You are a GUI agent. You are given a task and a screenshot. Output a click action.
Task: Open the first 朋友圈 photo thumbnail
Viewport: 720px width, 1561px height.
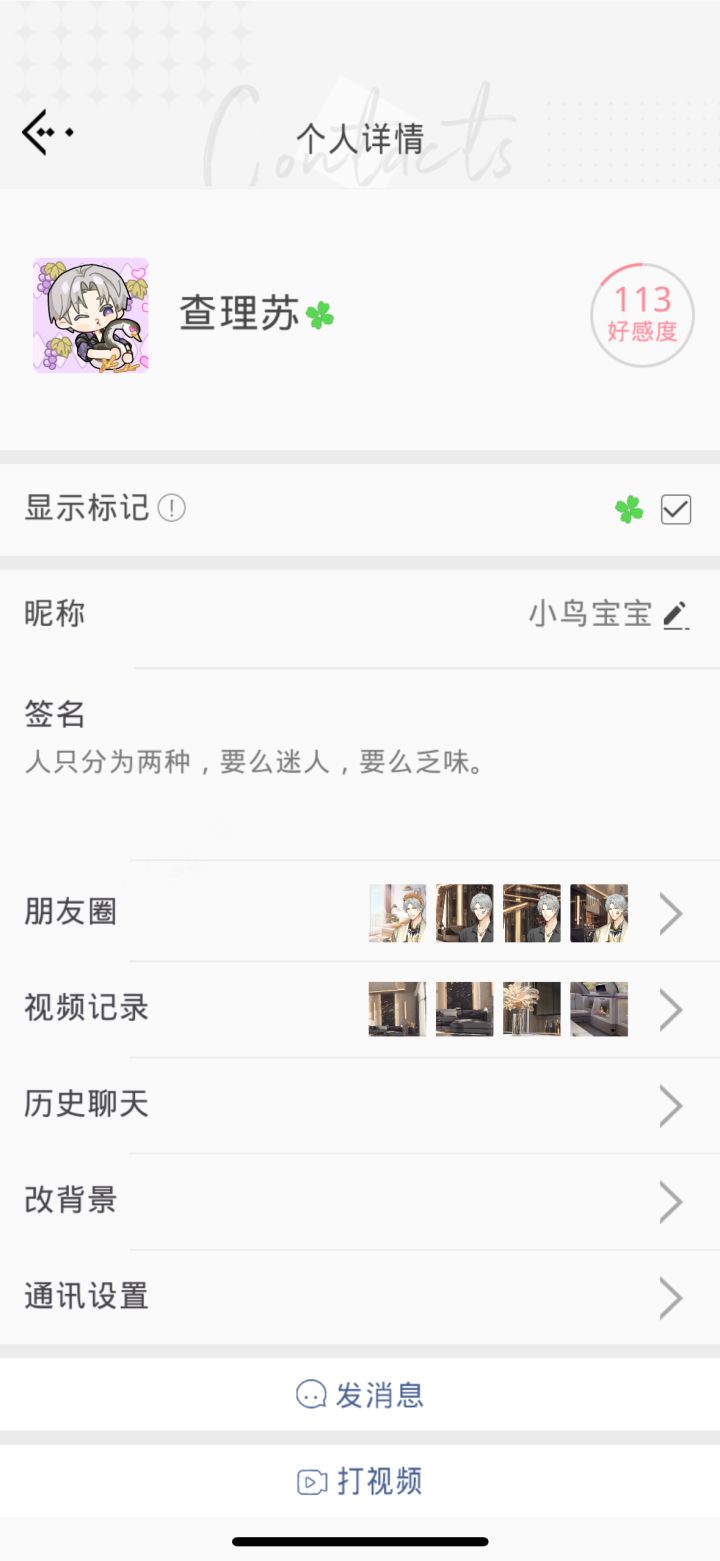point(397,913)
